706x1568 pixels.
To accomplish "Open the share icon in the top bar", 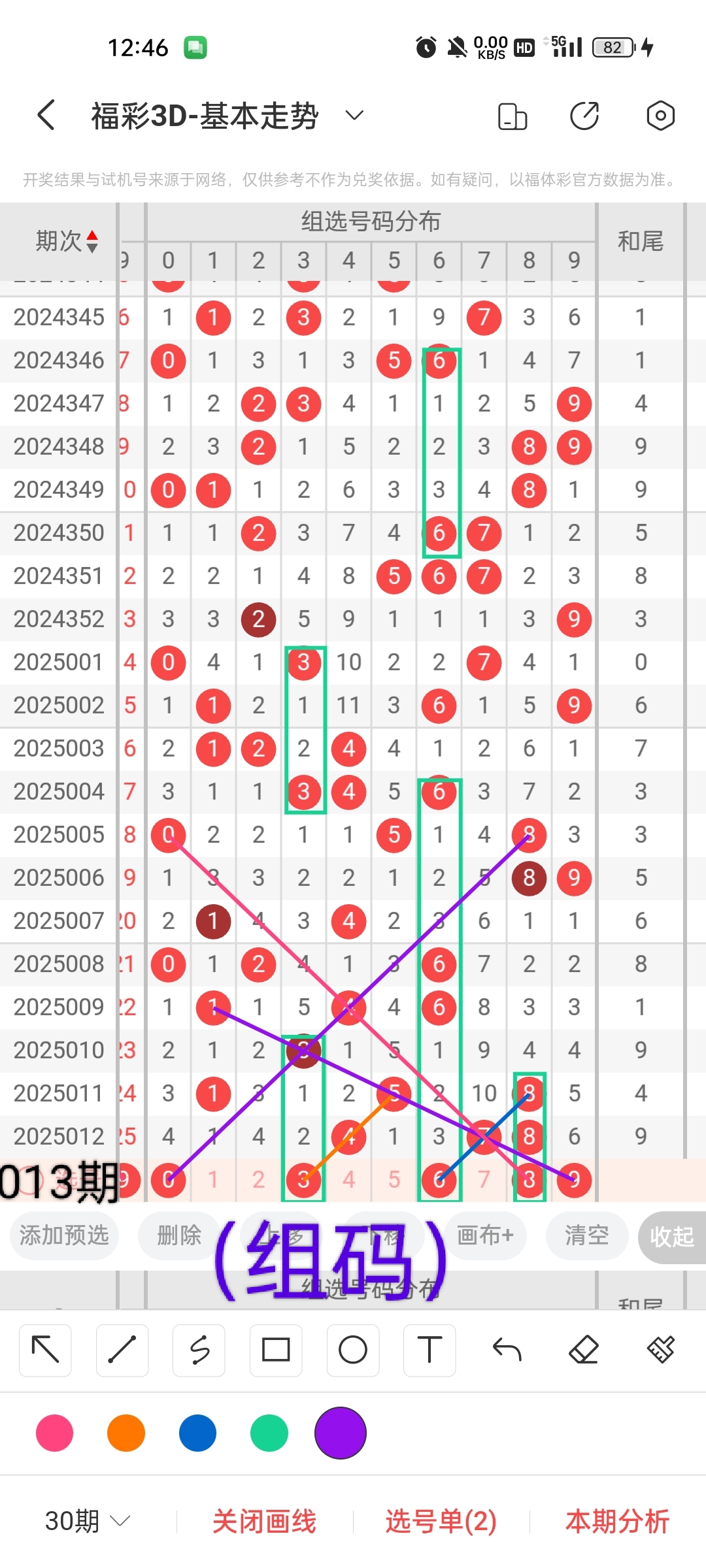I will coord(584,116).
